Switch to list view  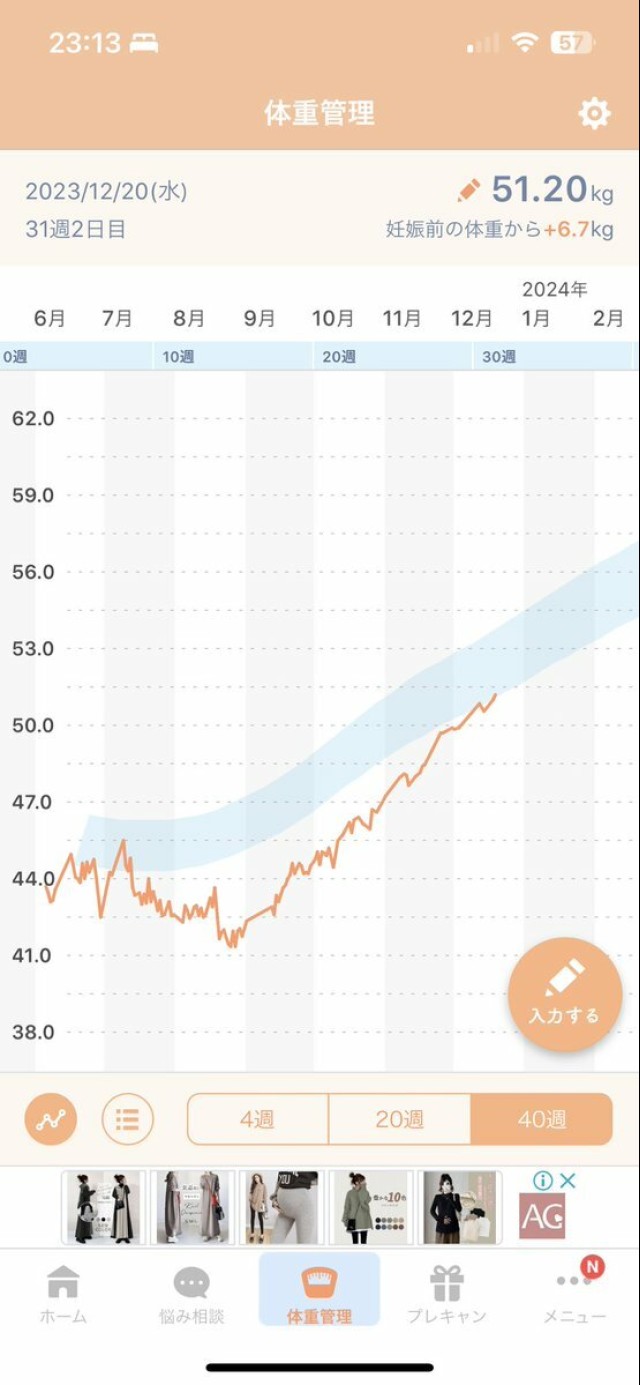click(x=127, y=1119)
